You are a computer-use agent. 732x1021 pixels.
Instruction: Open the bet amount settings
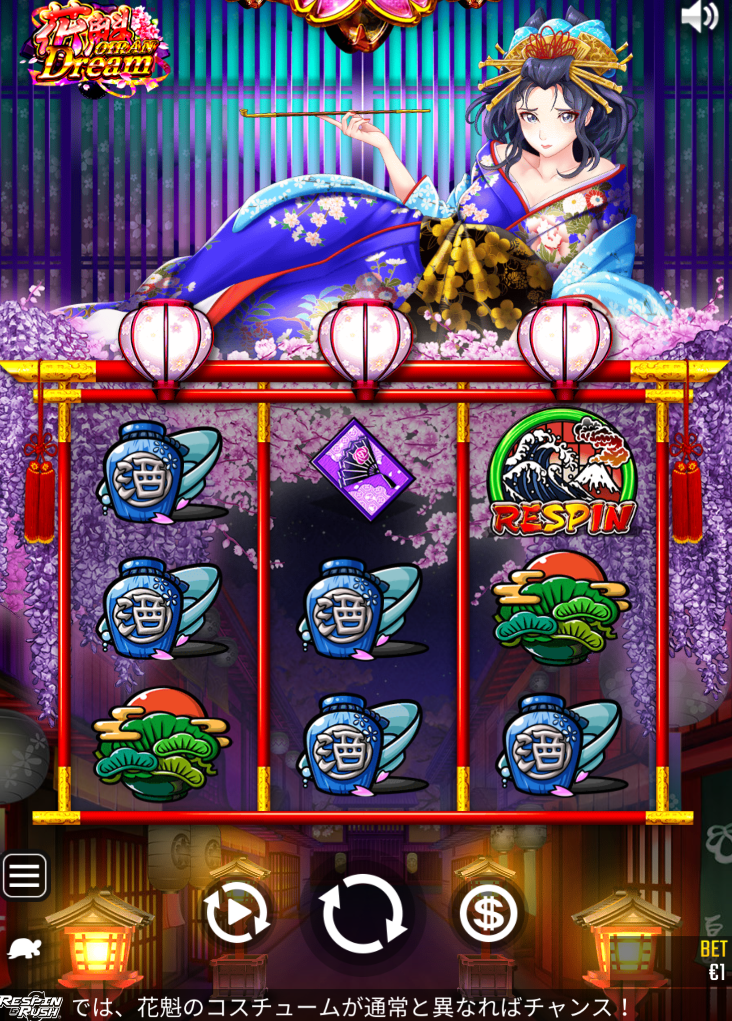(x=488, y=912)
